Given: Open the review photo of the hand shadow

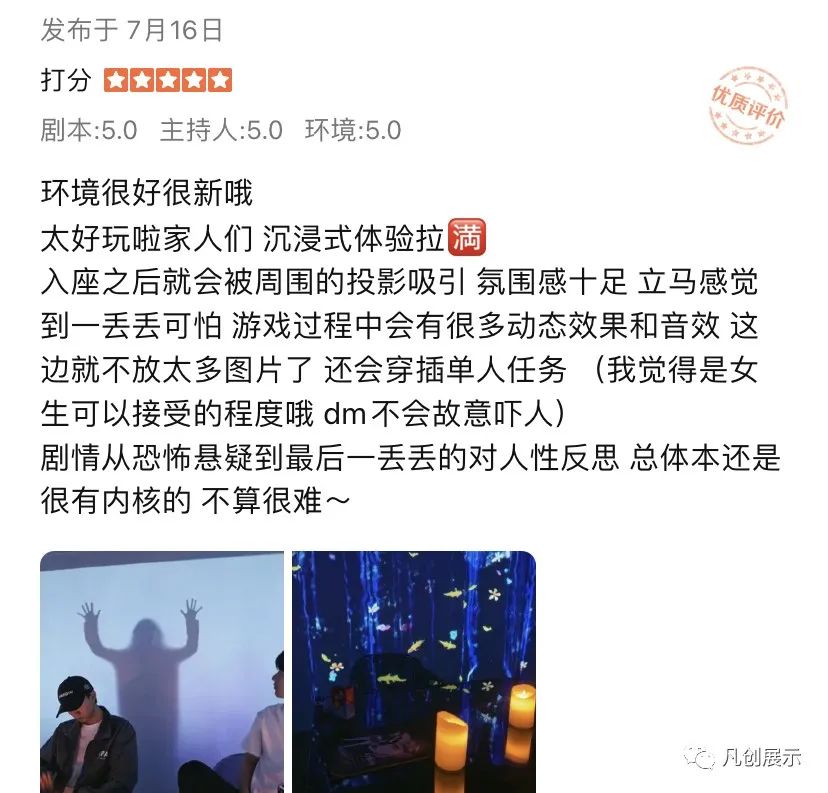Looking at the screenshot, I should pos(162,670).
